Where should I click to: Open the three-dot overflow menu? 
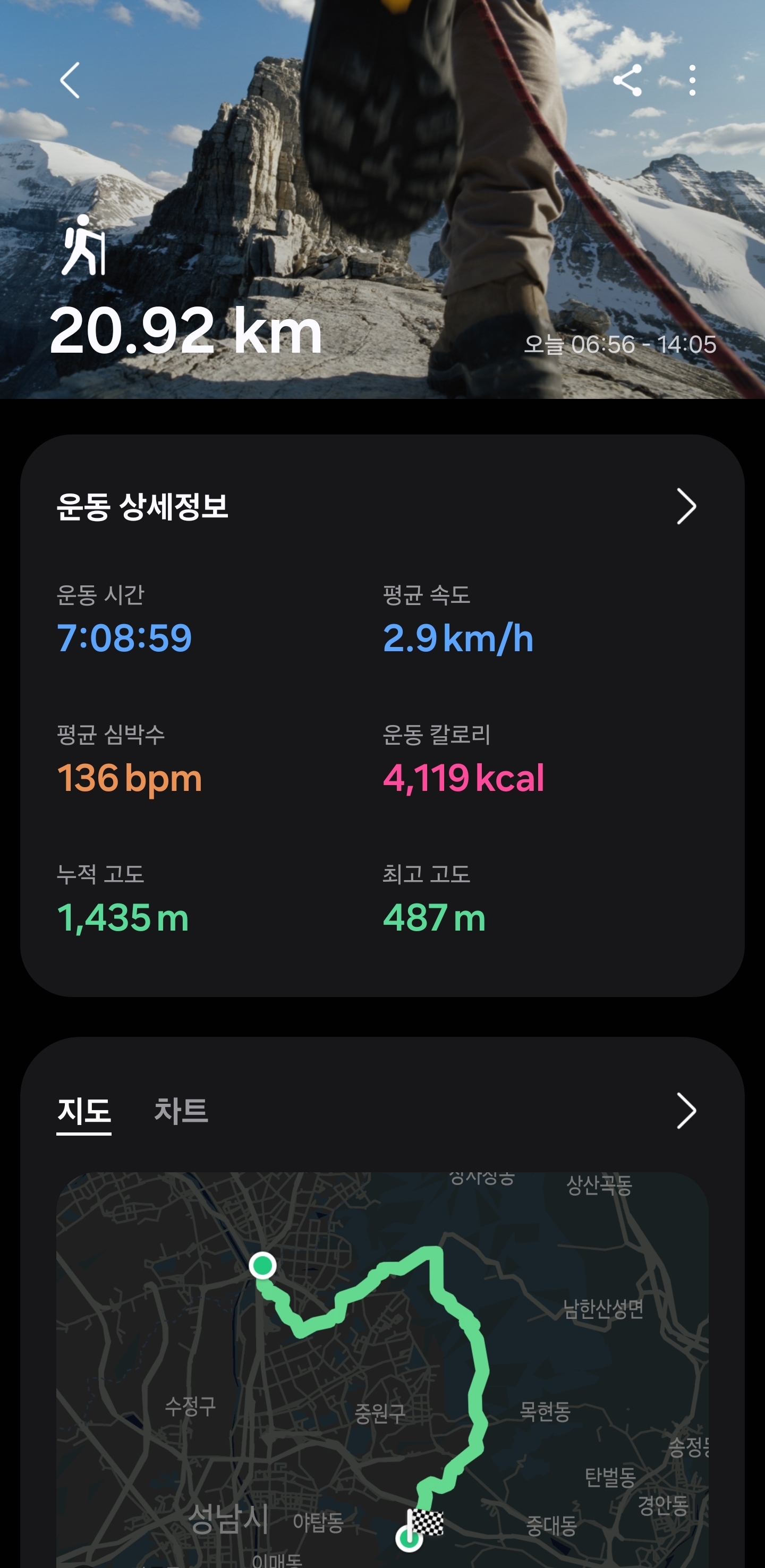click(692, 80)
